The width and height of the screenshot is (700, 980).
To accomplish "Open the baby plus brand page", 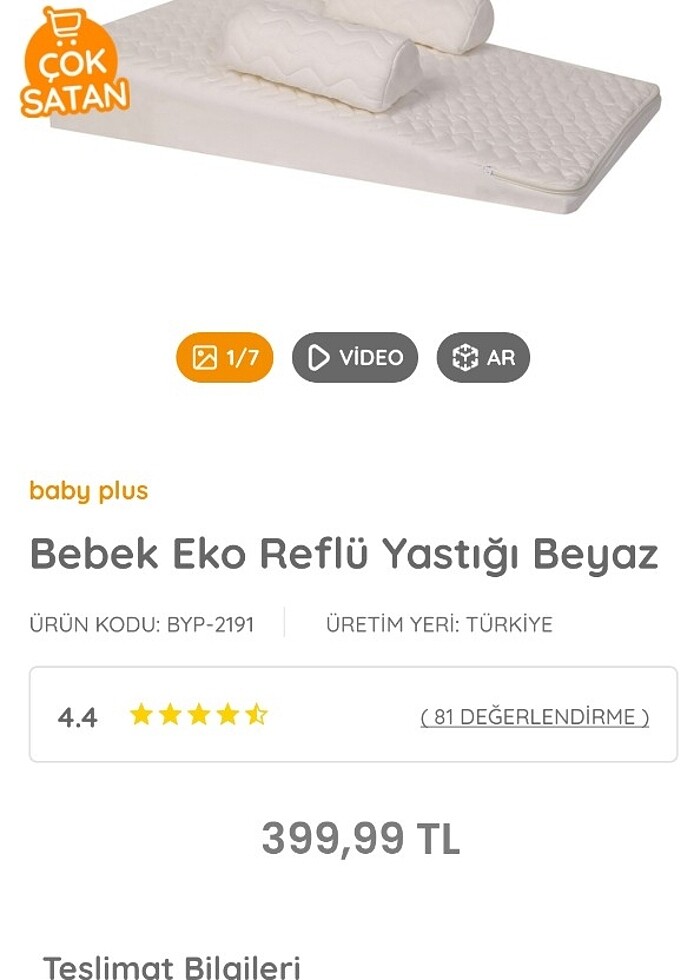I will click(88, 491).
